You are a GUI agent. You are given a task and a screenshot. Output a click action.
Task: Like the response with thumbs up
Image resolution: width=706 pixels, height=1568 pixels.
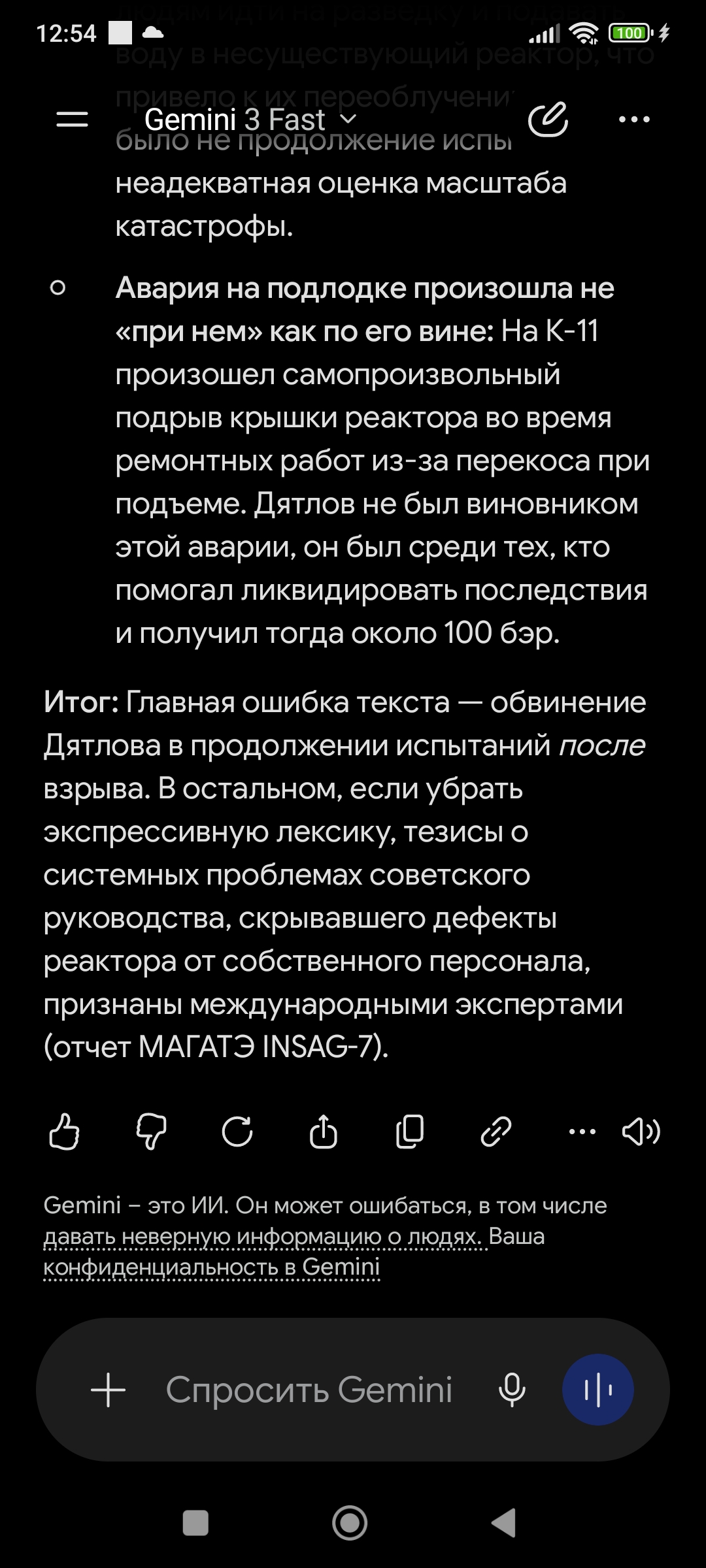click(x=64, y=1132)
